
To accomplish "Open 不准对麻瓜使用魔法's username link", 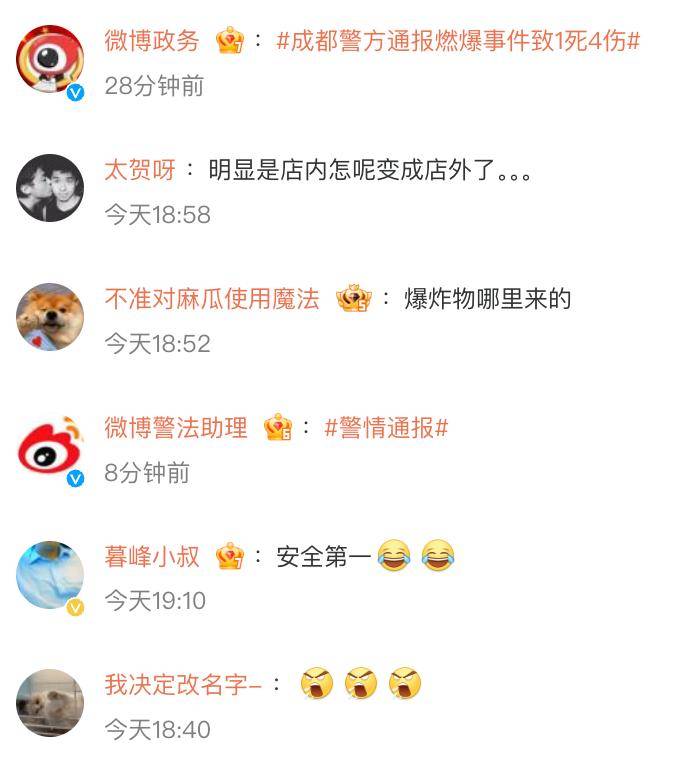I will click(x=212, y=299).
